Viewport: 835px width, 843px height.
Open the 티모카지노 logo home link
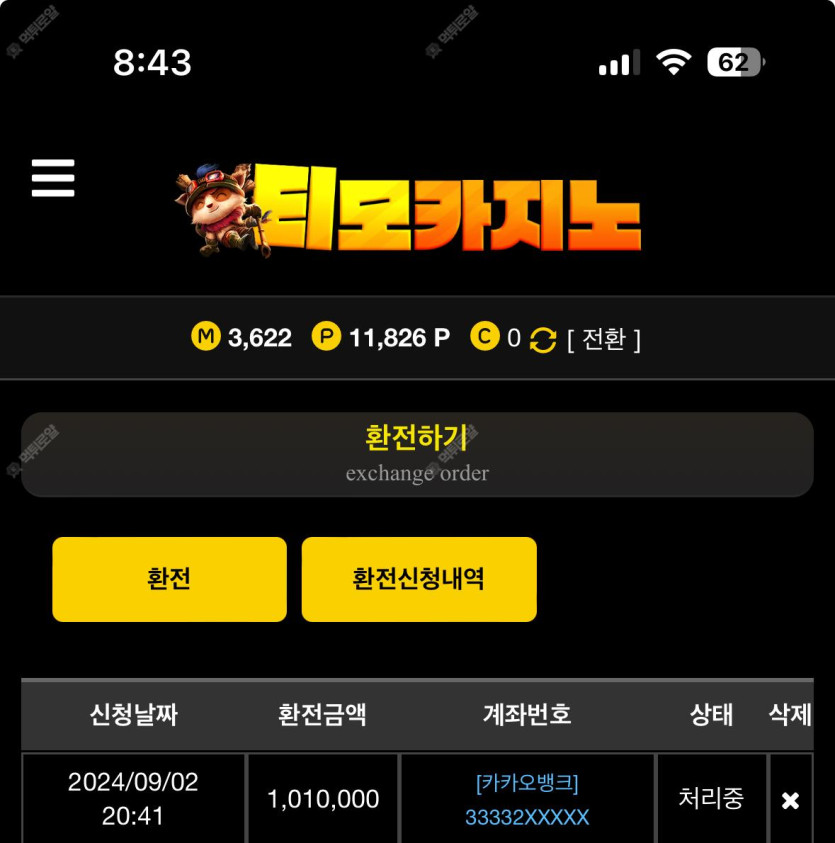click(x=408, y=210)
